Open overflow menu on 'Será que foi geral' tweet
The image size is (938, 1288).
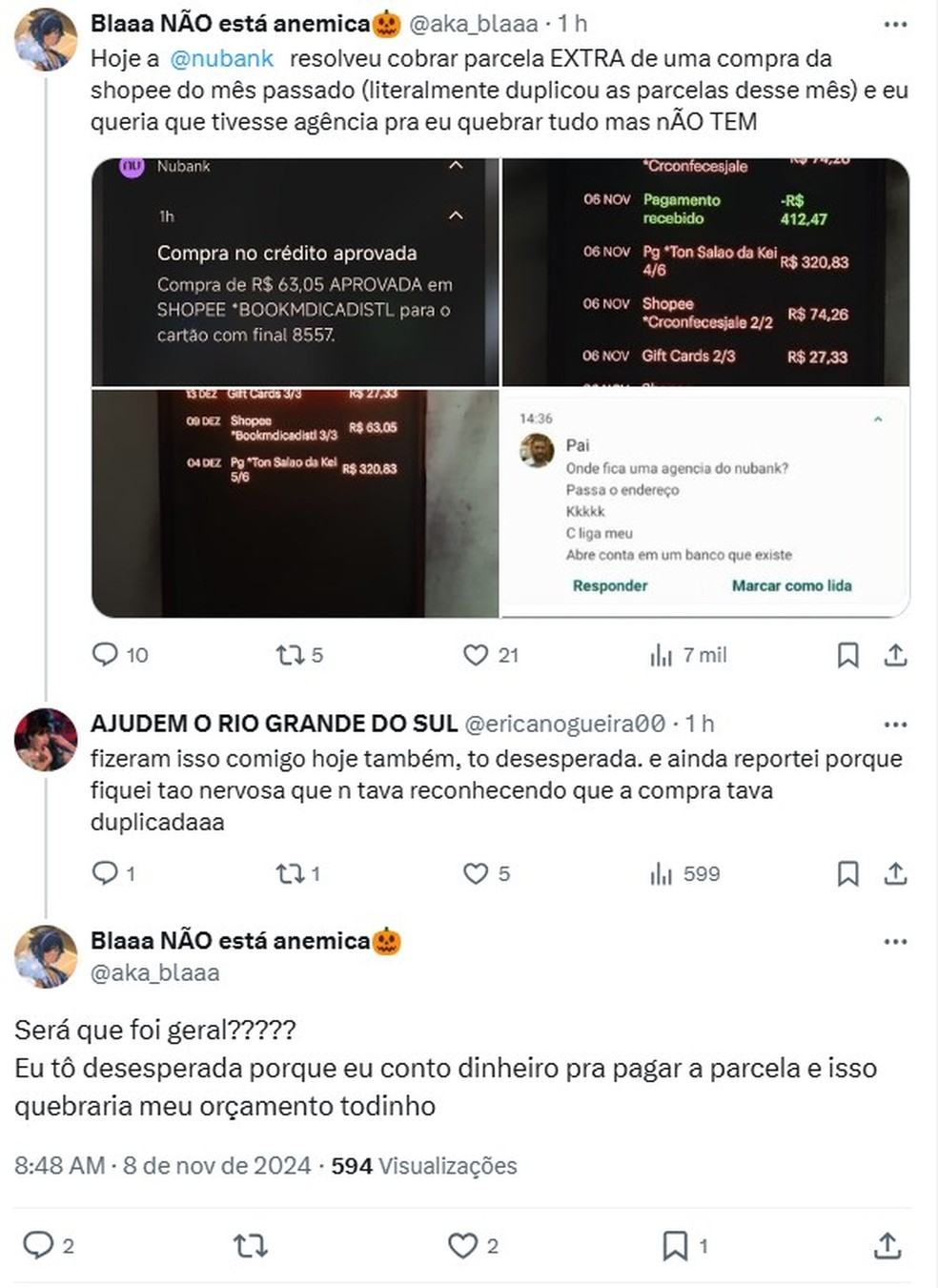tap(895, 941)
